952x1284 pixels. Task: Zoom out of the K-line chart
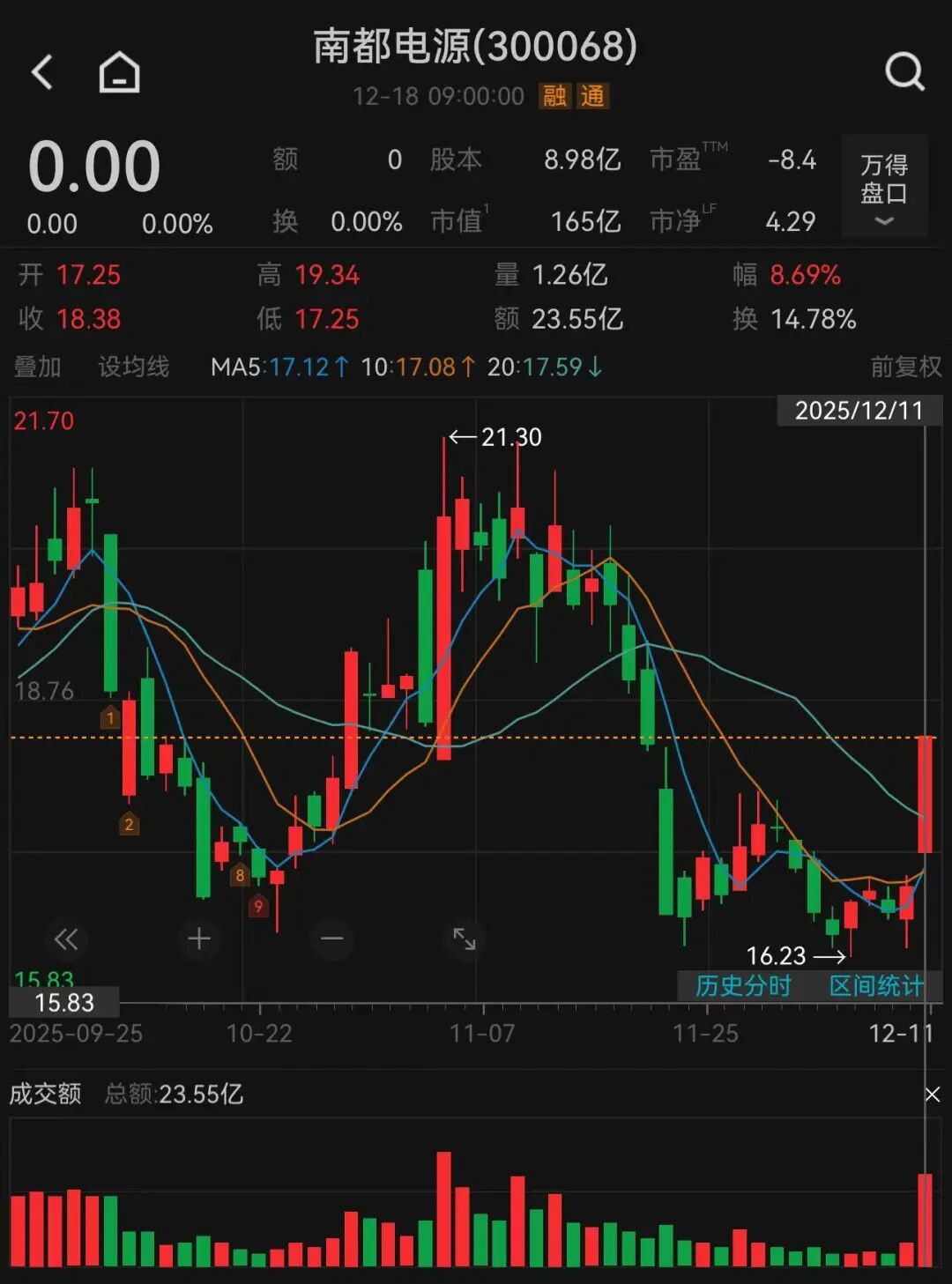click(332, 939)
